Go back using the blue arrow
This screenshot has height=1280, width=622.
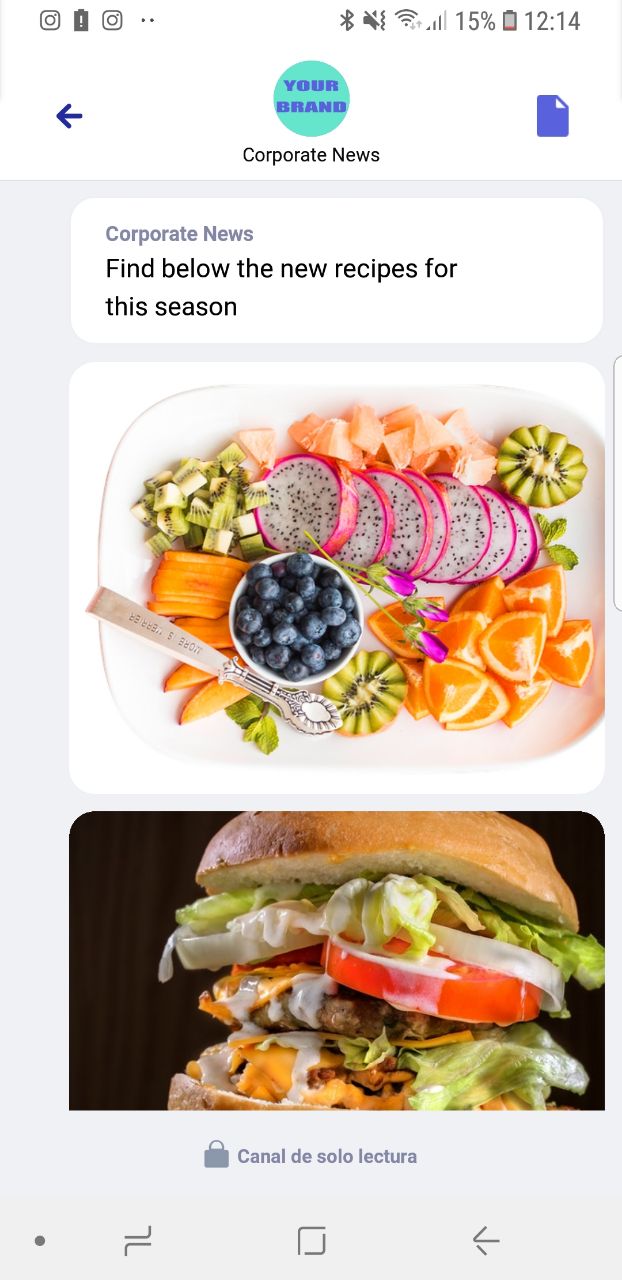point(69,117)
